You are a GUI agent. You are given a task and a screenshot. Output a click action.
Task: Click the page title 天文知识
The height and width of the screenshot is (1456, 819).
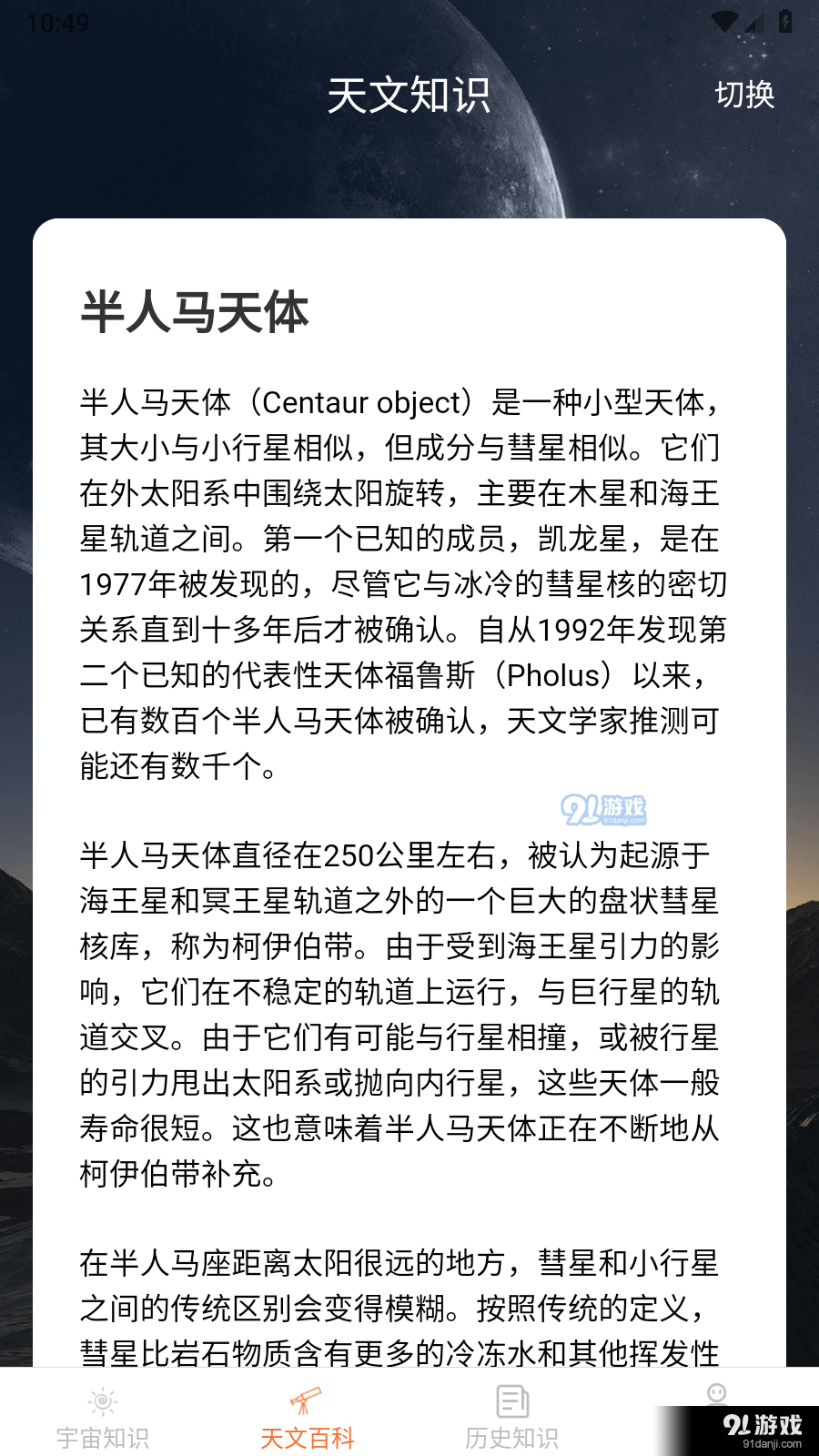point(409,97)
